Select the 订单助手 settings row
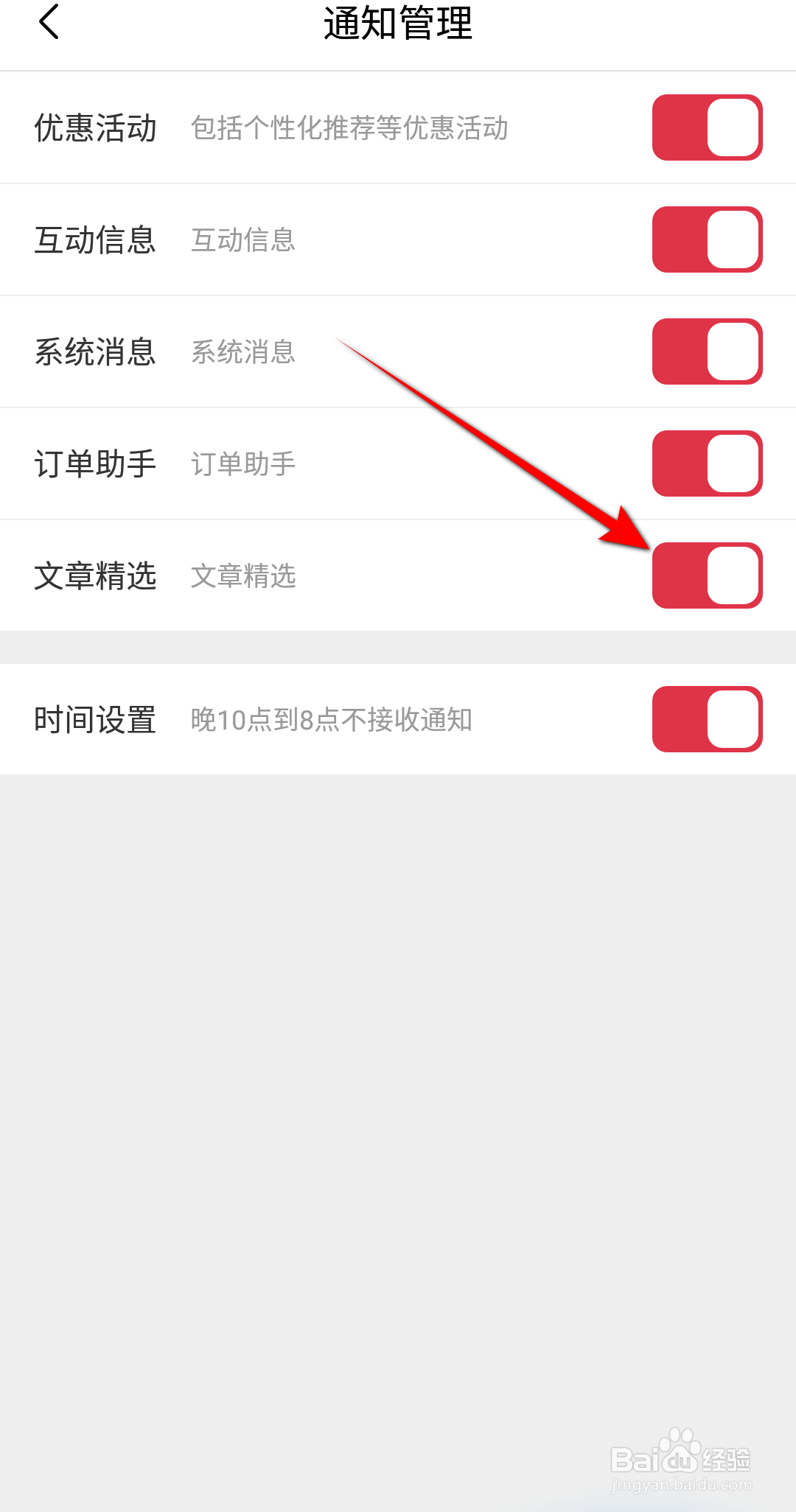Image resolution: width=796 pixels, height=1512 pixels. [295, 463]
